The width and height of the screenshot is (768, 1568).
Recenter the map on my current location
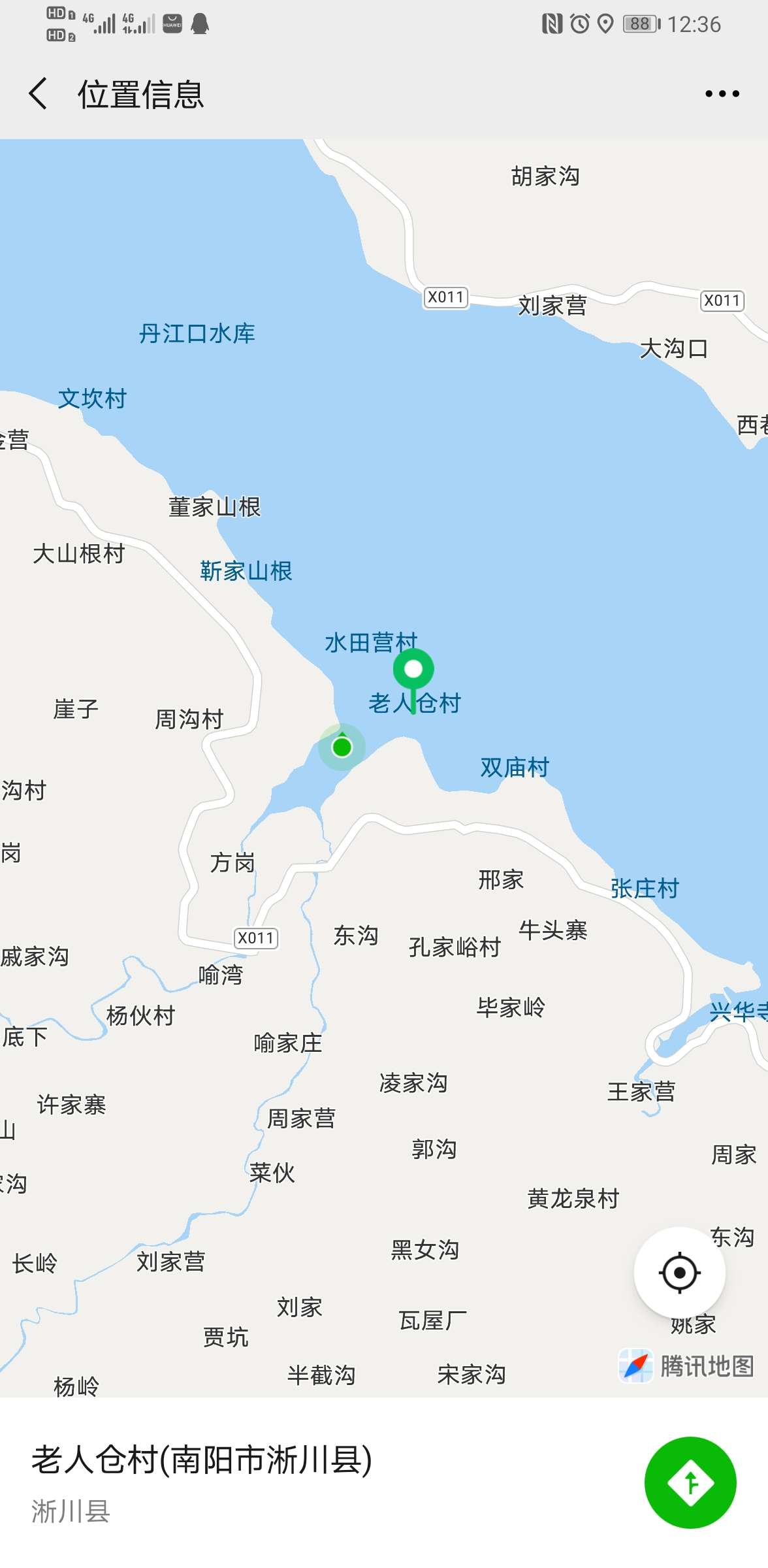(679, 1272)
